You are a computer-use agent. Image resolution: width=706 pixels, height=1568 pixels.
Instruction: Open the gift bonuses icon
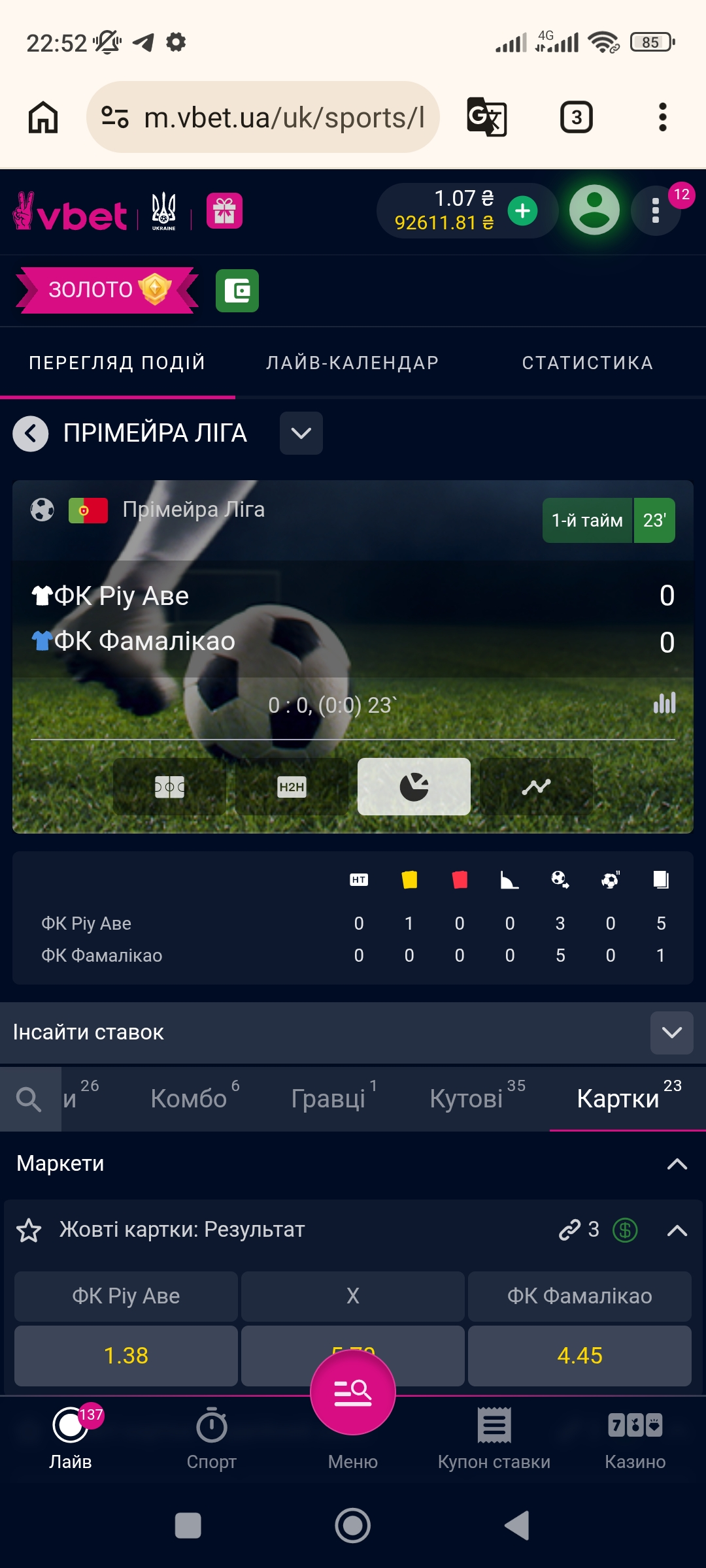pos(224,211)
